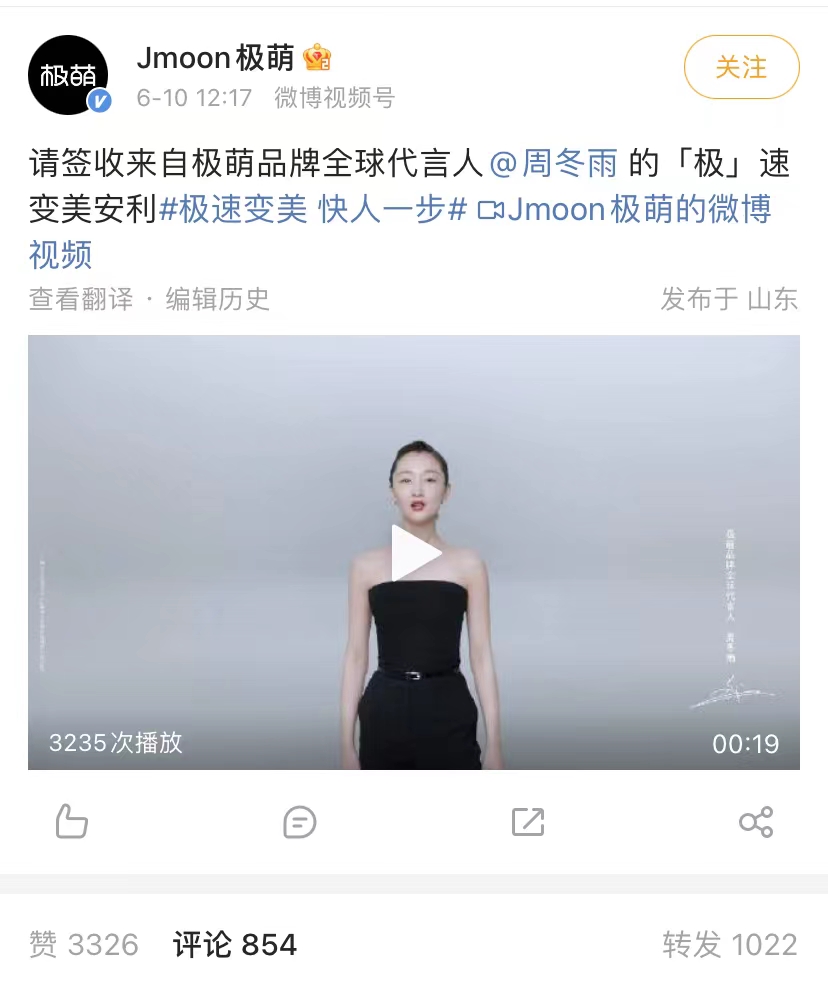This screenshot has width=828, height=988.
Task: Repost using the share arrow icon
Action: pyautogui.click(x=527, y=822)
